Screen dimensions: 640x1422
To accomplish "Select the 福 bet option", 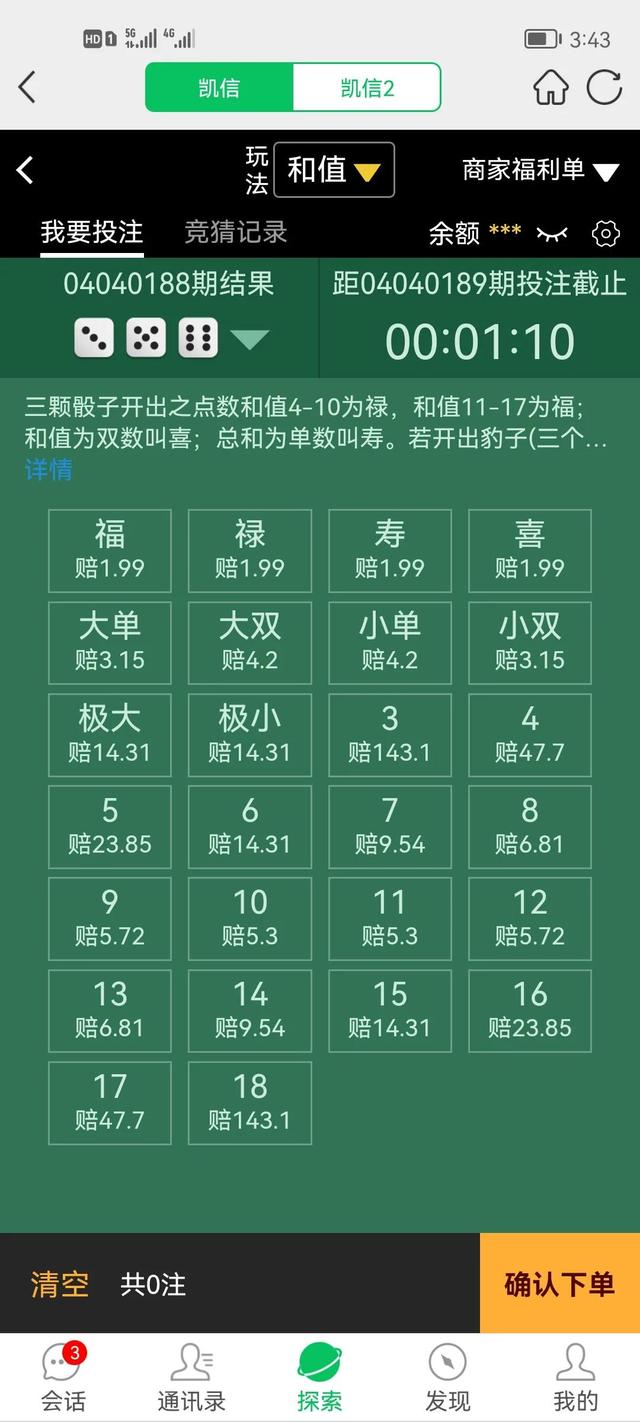I will pyautogui.click(x=110, y=550).
